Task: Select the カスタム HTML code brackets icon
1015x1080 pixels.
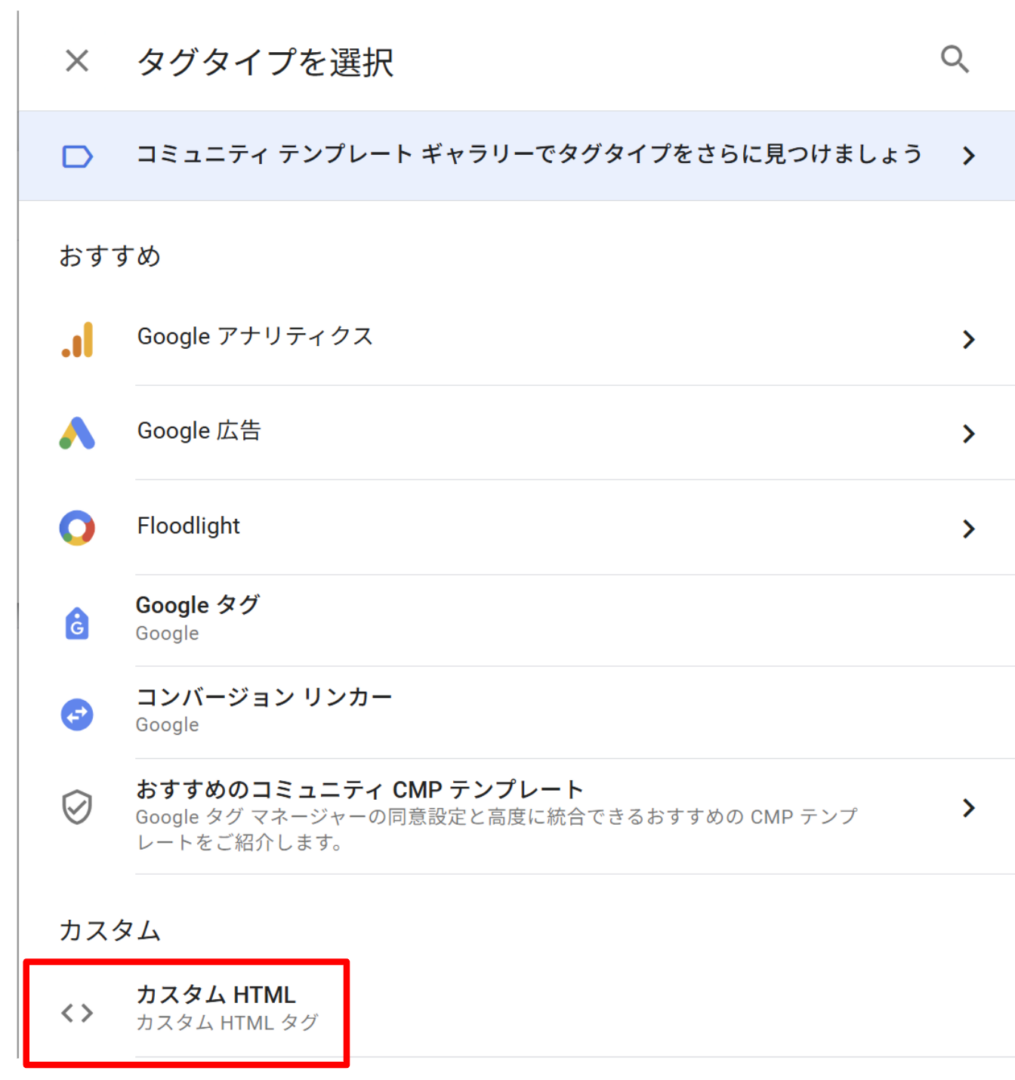Action: pyautogui.click(x=76, y=1012)
